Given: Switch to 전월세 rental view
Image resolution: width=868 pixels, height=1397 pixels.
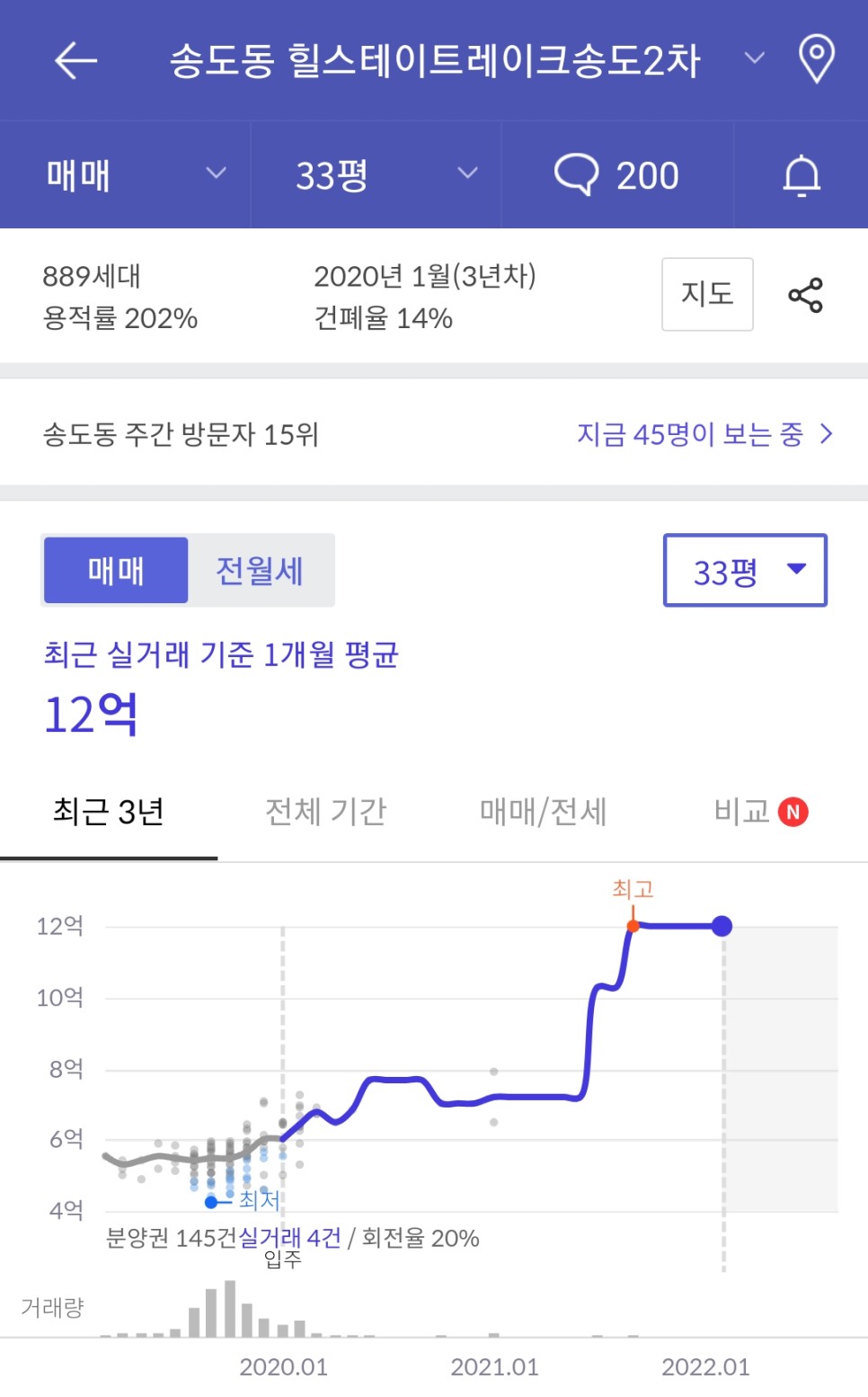Looking at the screenshot, I should 261,569.
